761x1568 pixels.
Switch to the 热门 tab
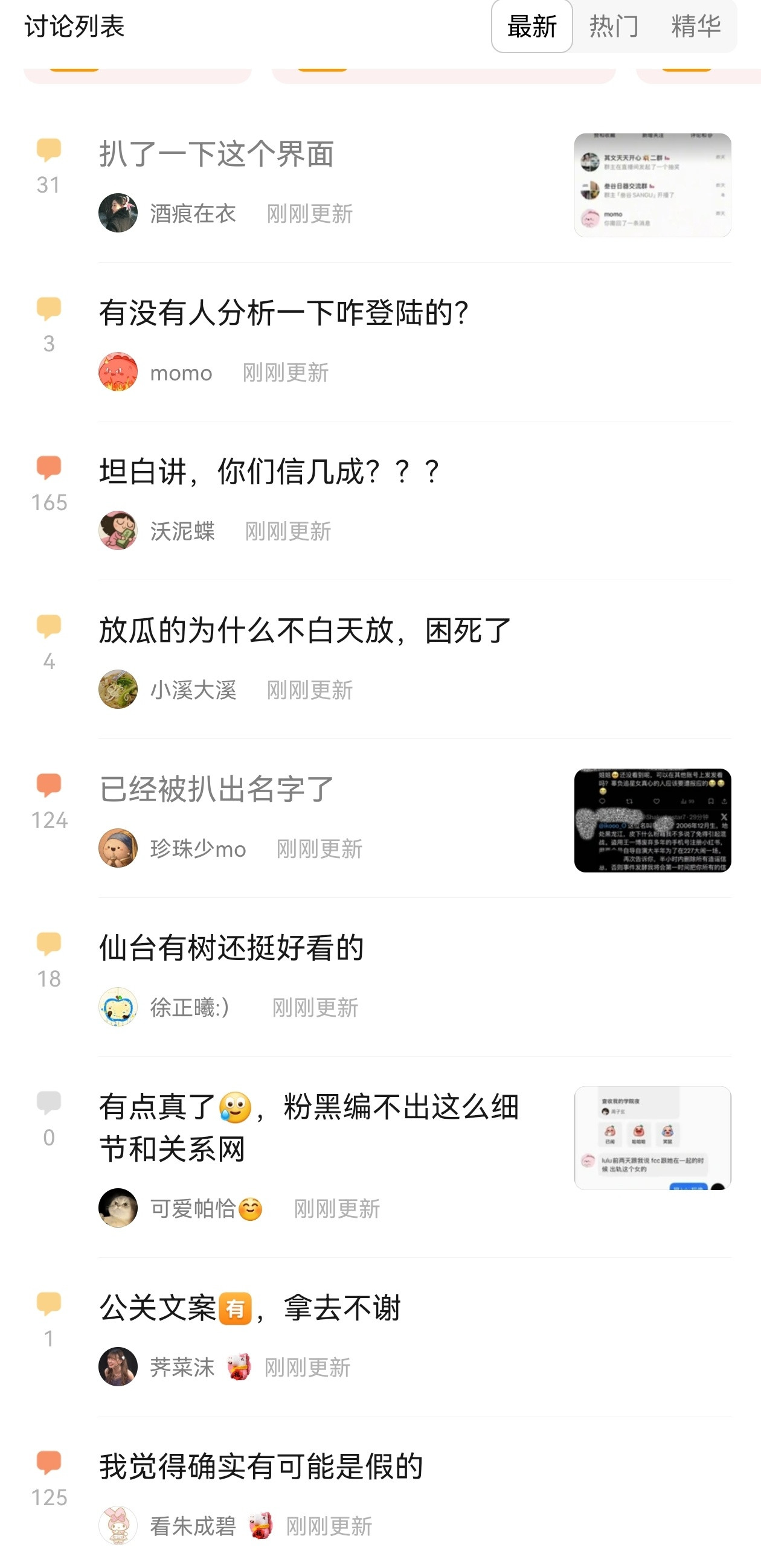pos(613,27)
